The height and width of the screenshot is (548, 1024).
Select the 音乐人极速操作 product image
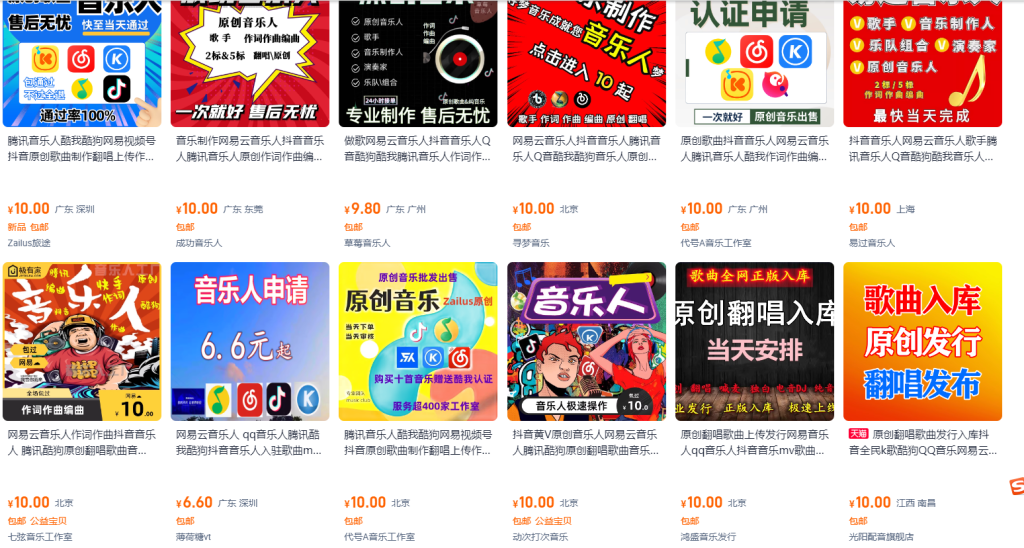pyautogui.click(x=586, y=341)
